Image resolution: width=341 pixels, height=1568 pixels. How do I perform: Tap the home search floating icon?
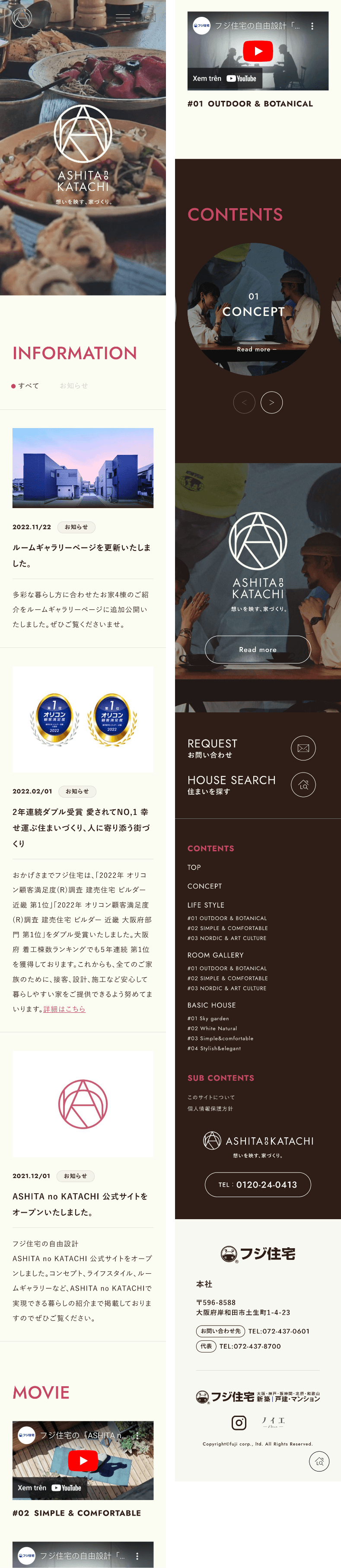319,1460
